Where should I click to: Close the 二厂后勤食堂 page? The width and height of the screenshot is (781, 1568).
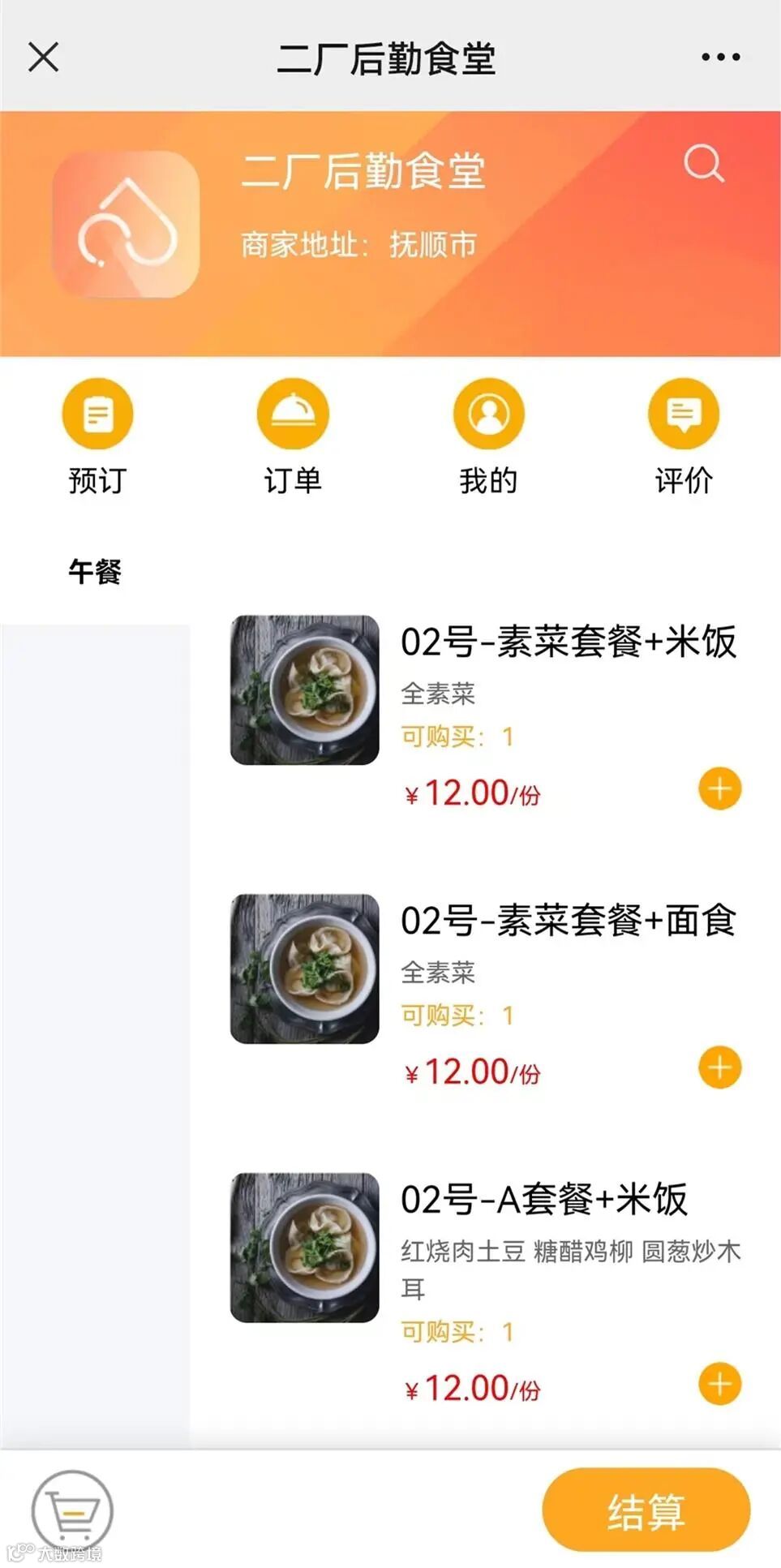(43, 57)
